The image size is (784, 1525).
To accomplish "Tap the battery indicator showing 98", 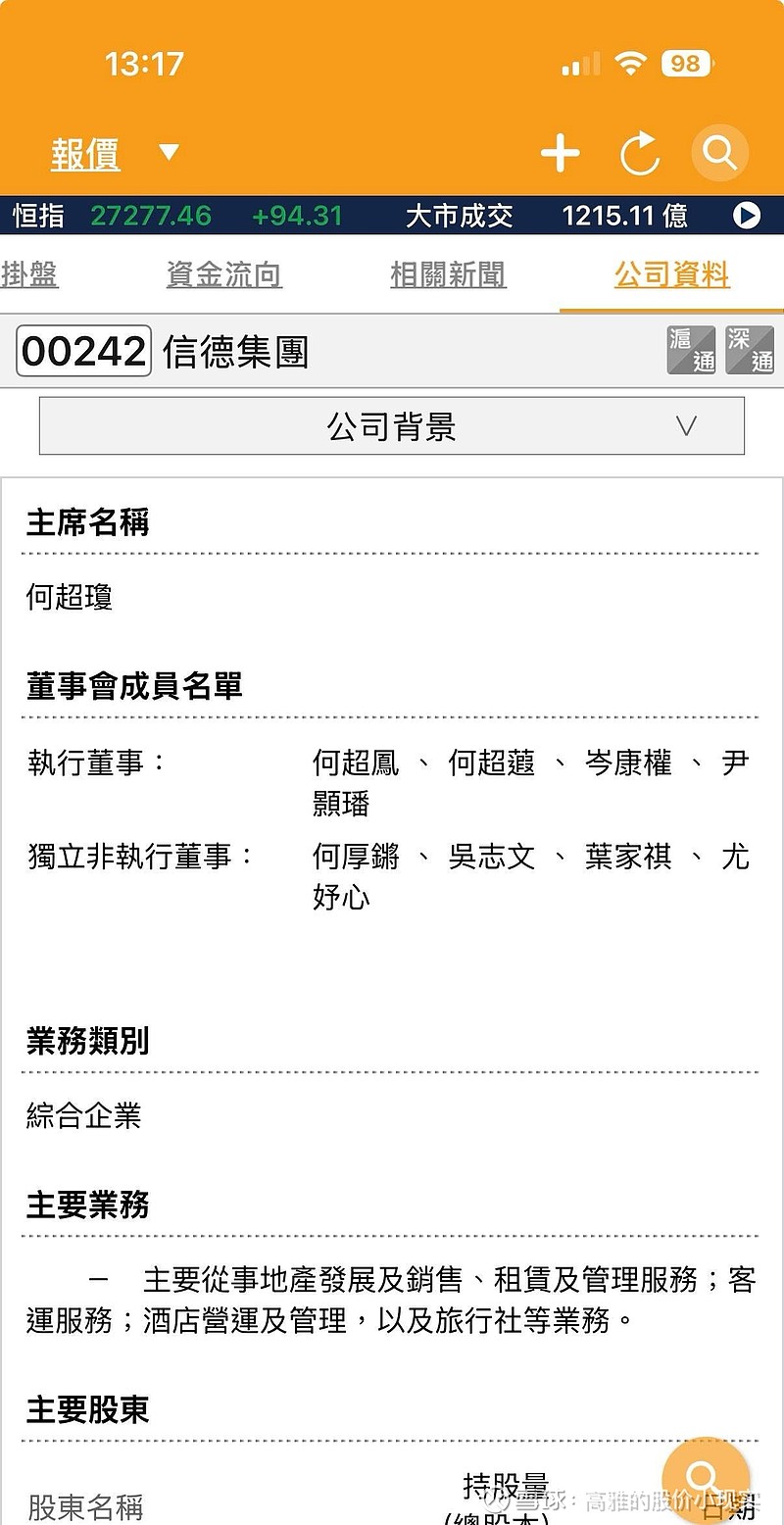I will pyautogui.click(x=688, y=63).
